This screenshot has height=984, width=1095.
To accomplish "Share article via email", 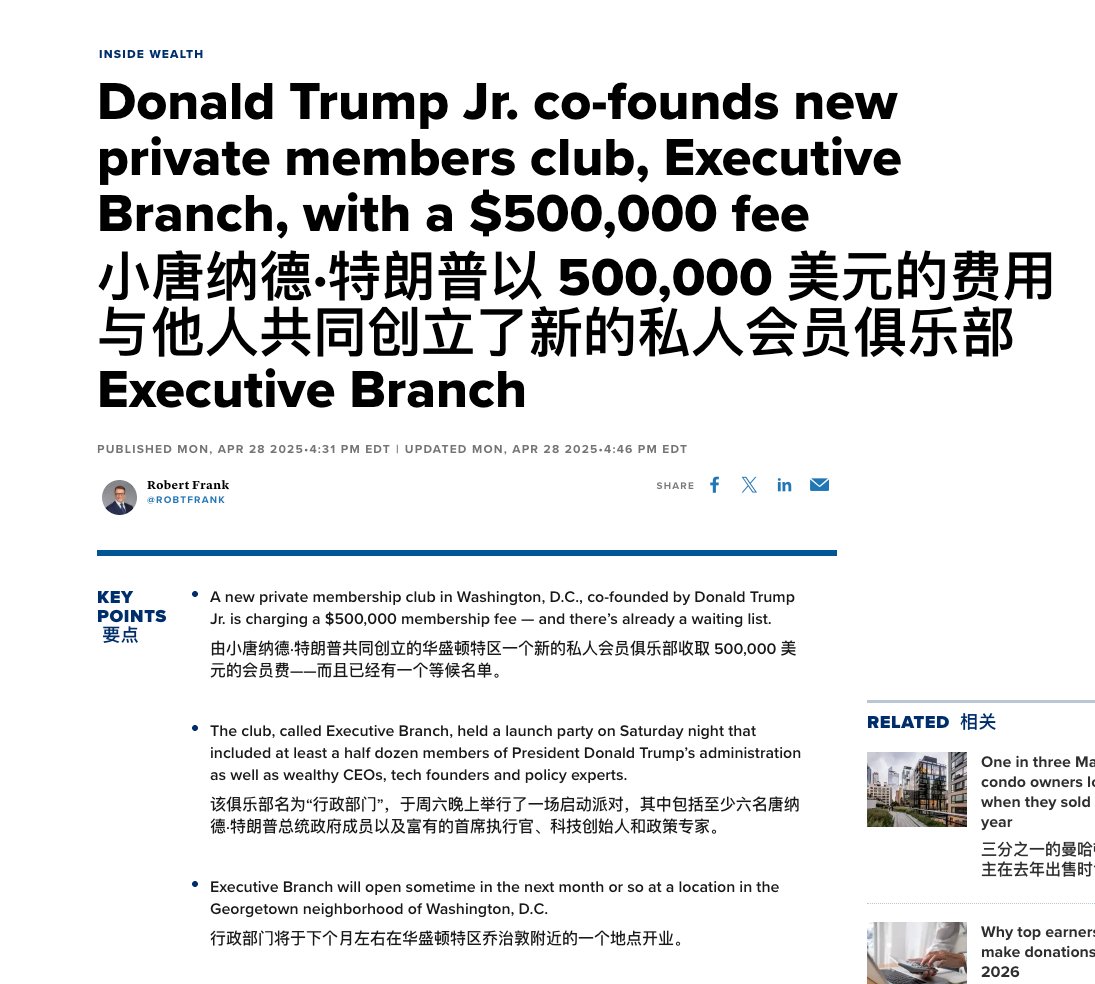I will [819, 485].
